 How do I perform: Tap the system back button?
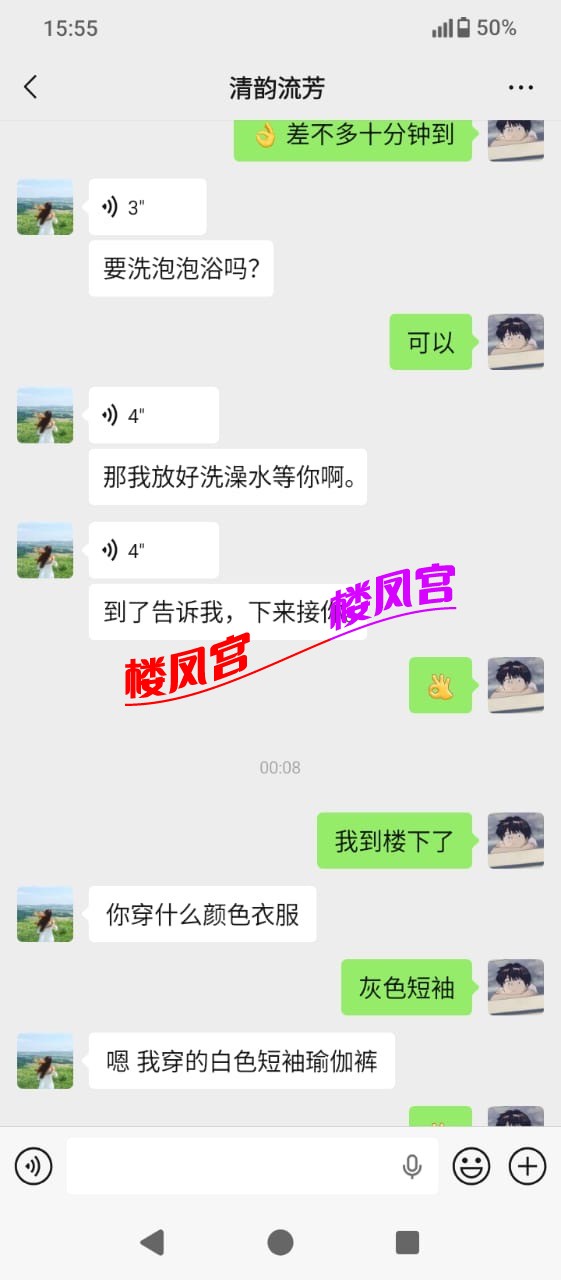(152, 1242)
